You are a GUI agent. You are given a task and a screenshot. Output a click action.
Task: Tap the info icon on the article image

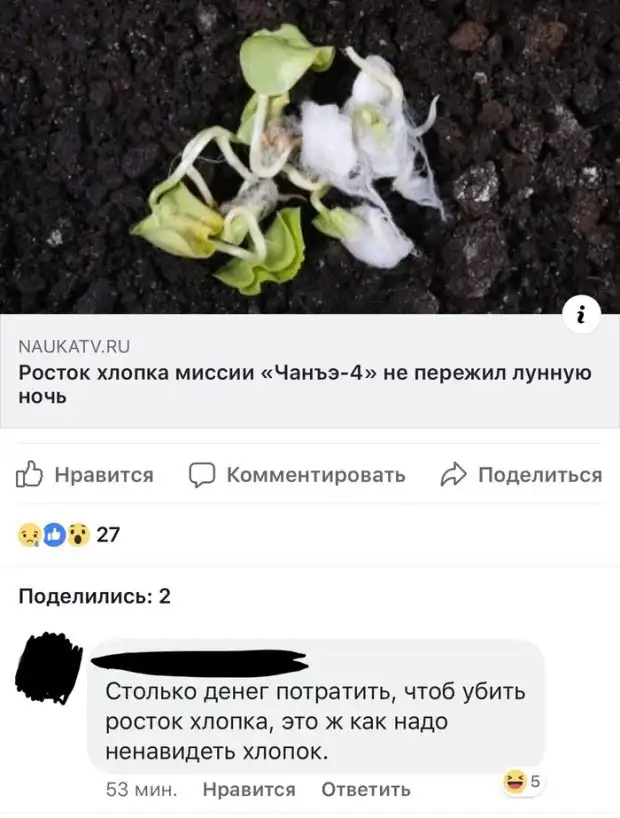(x=582, y=316)
